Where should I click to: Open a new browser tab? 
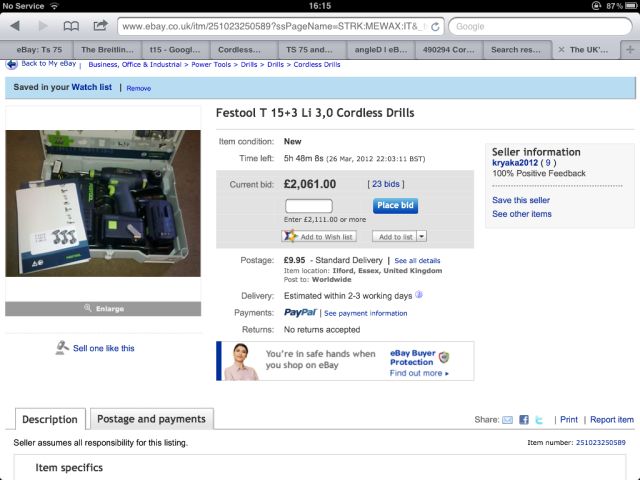(x=629, y=48)
